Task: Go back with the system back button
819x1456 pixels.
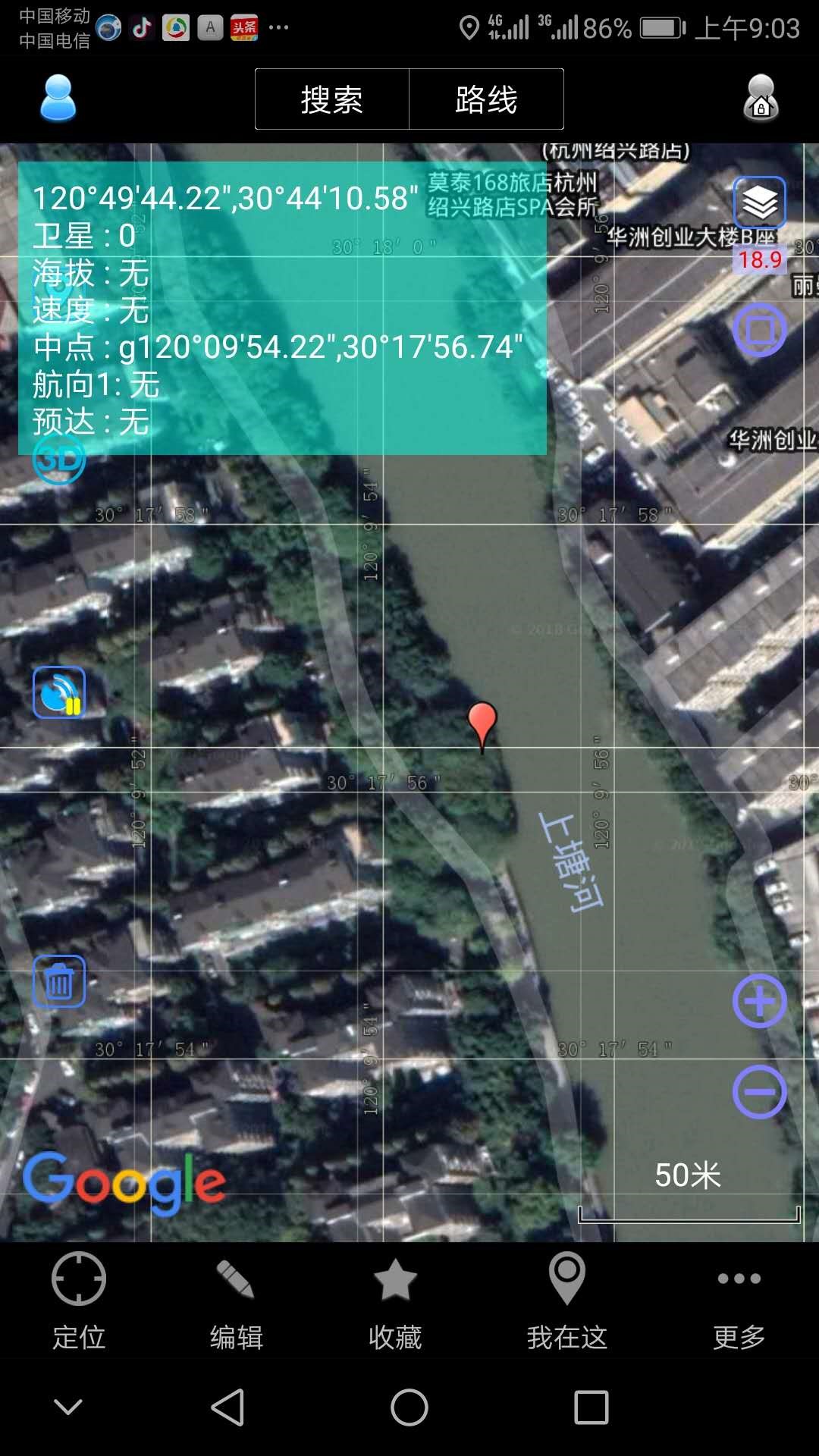Action: click(227, 1407)
